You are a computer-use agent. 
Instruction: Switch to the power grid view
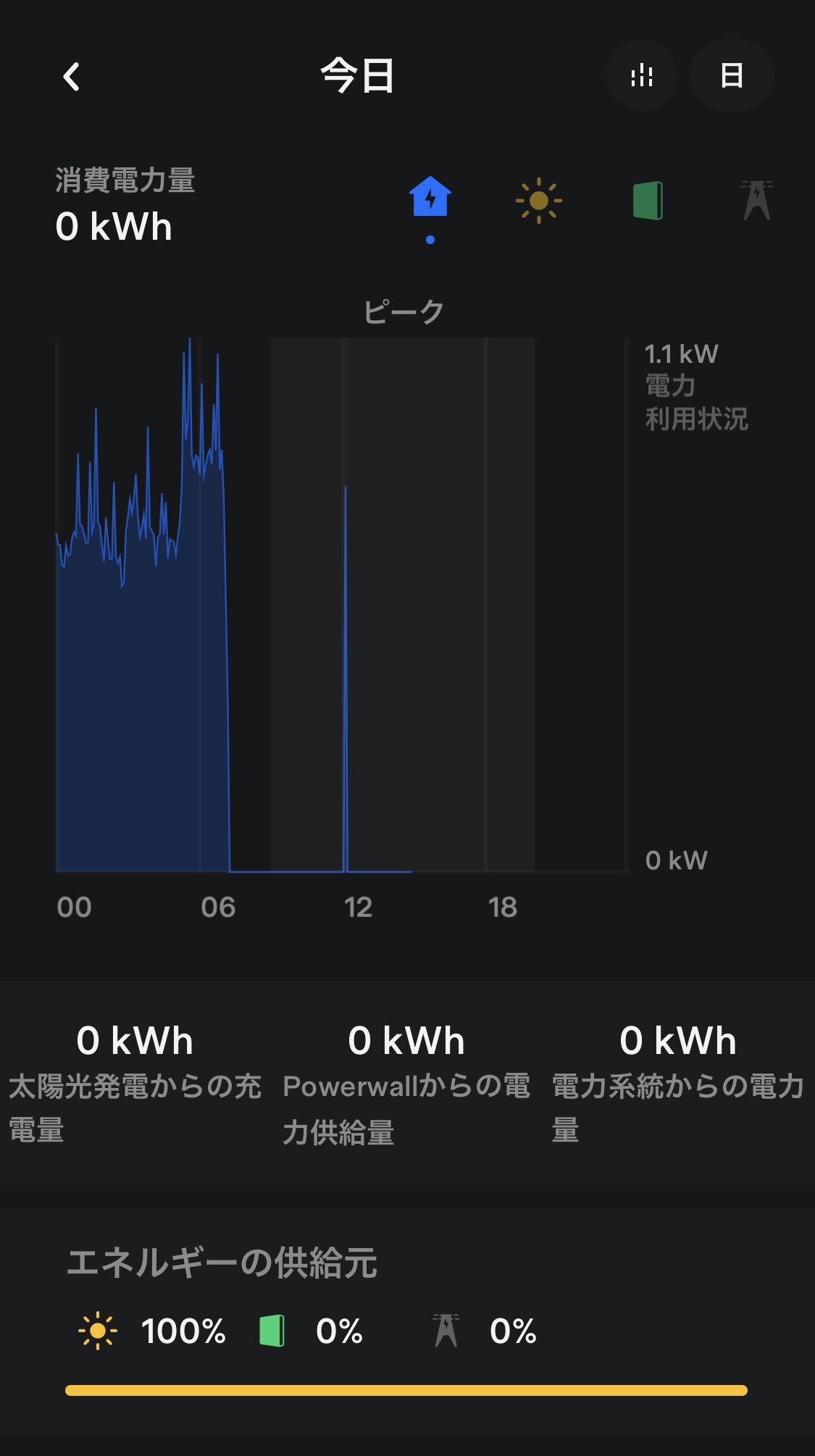[x=756, y=201]
